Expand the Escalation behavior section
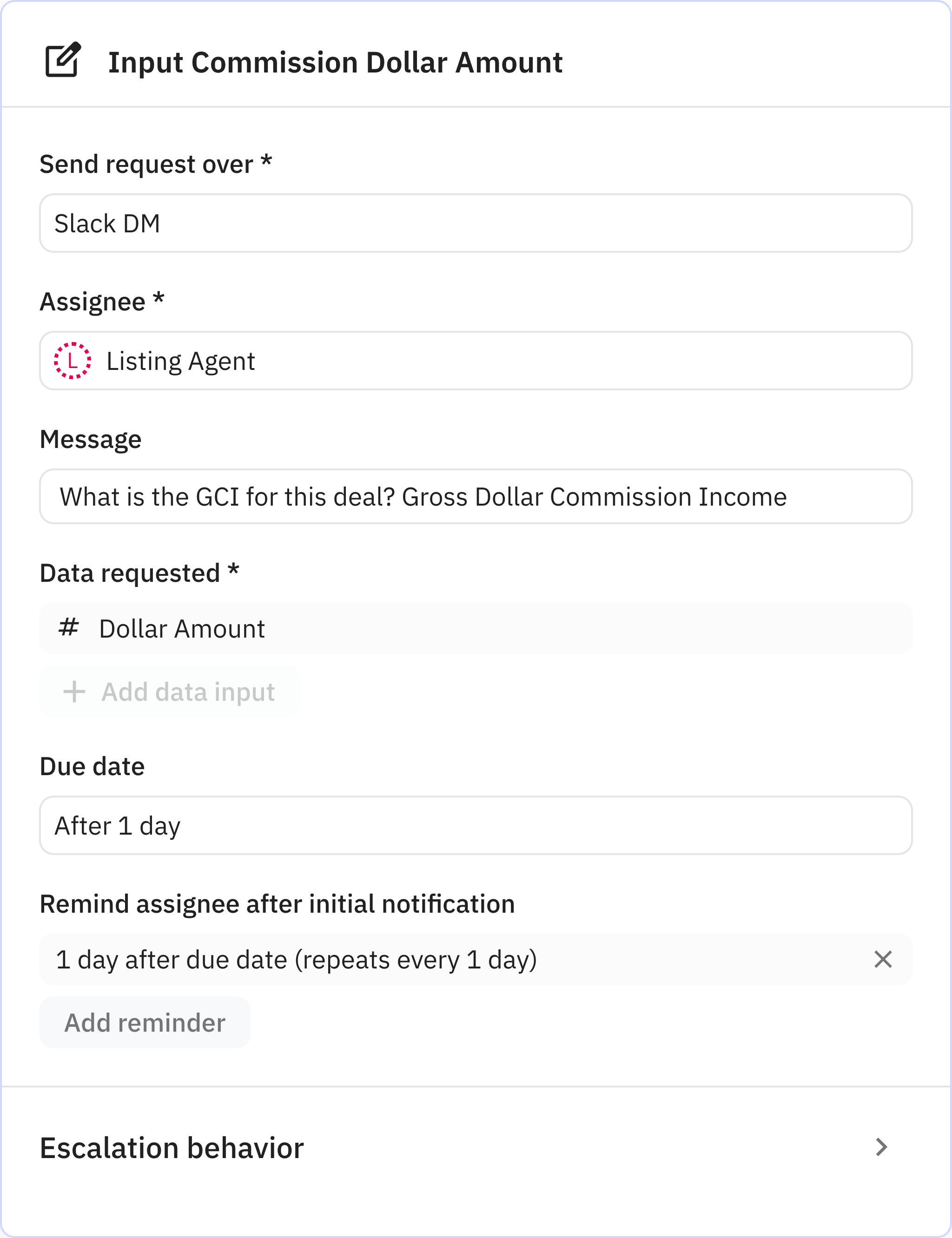Viewport: 952px width, 1238px height. (x=171, y=1148)
